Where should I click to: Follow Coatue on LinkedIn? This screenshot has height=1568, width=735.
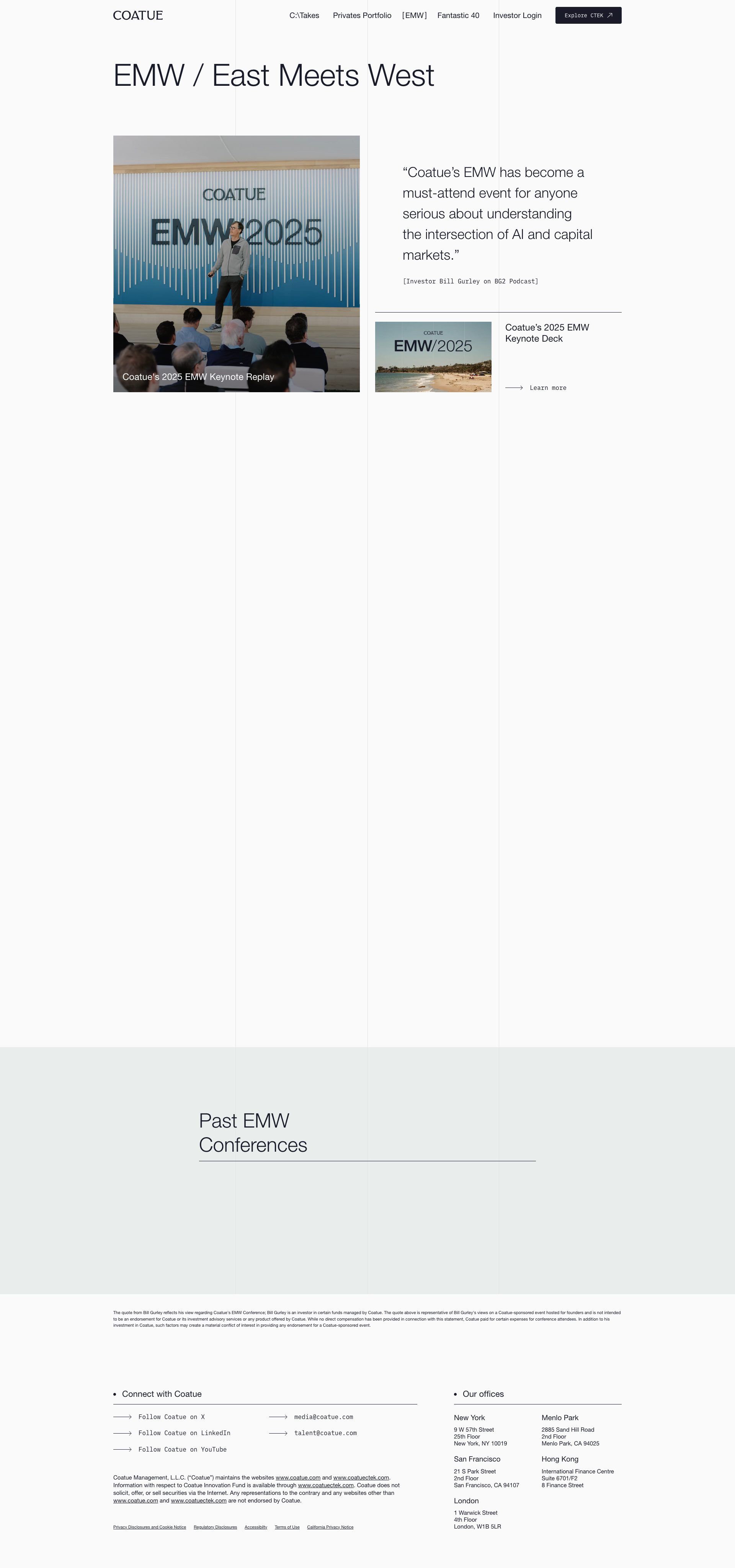tap(184, 1433)
